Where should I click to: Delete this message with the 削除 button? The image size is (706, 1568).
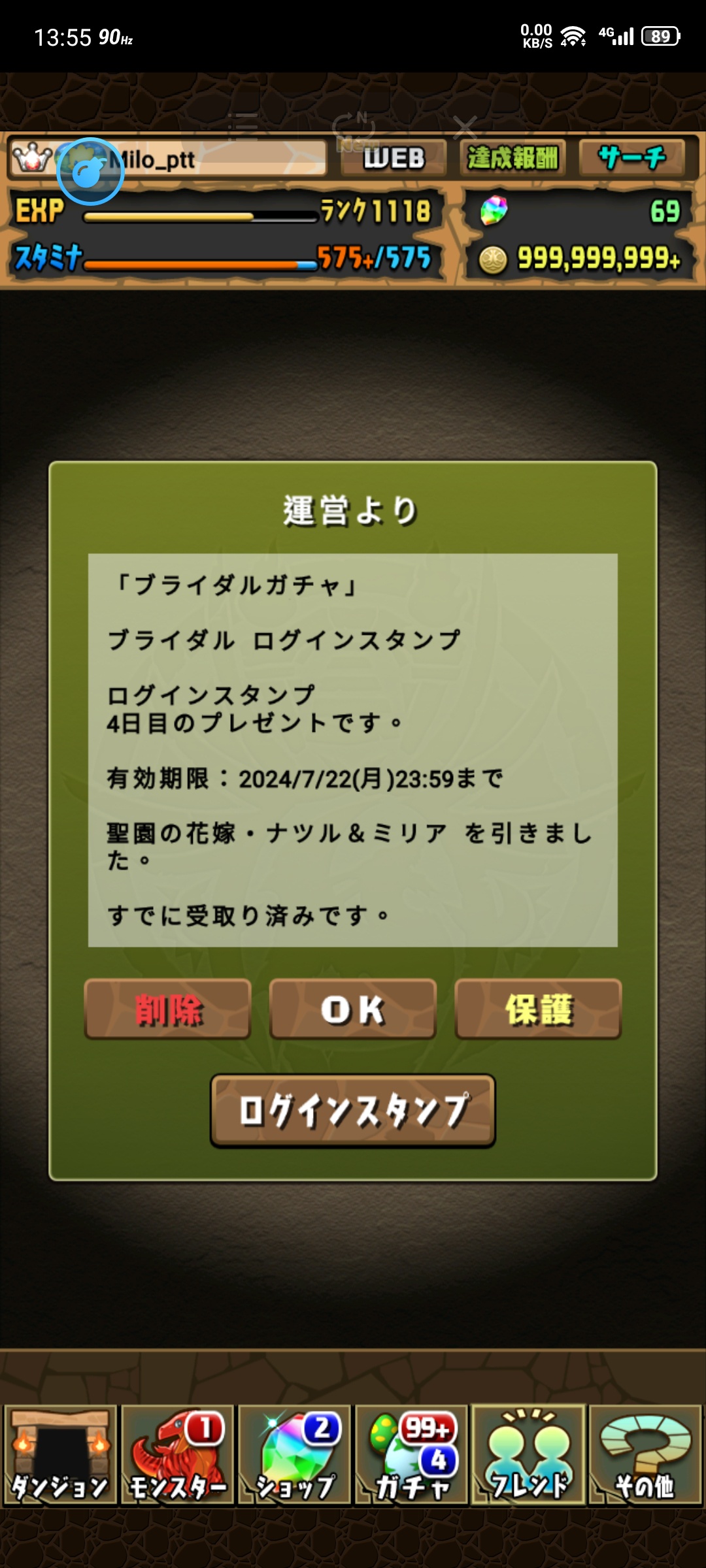click(168, 1009)
